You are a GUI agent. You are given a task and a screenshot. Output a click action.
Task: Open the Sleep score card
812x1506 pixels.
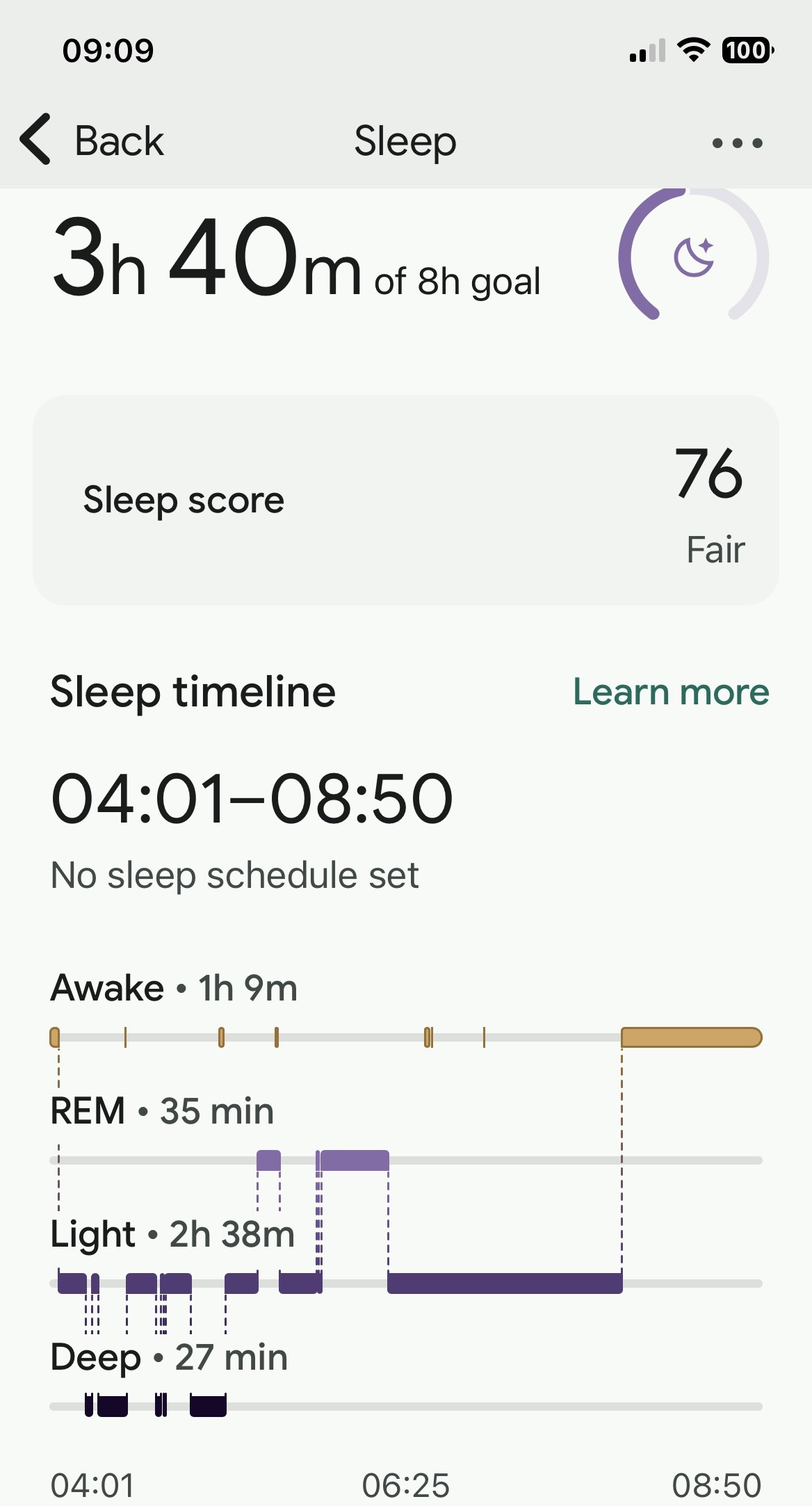(405, 501)
